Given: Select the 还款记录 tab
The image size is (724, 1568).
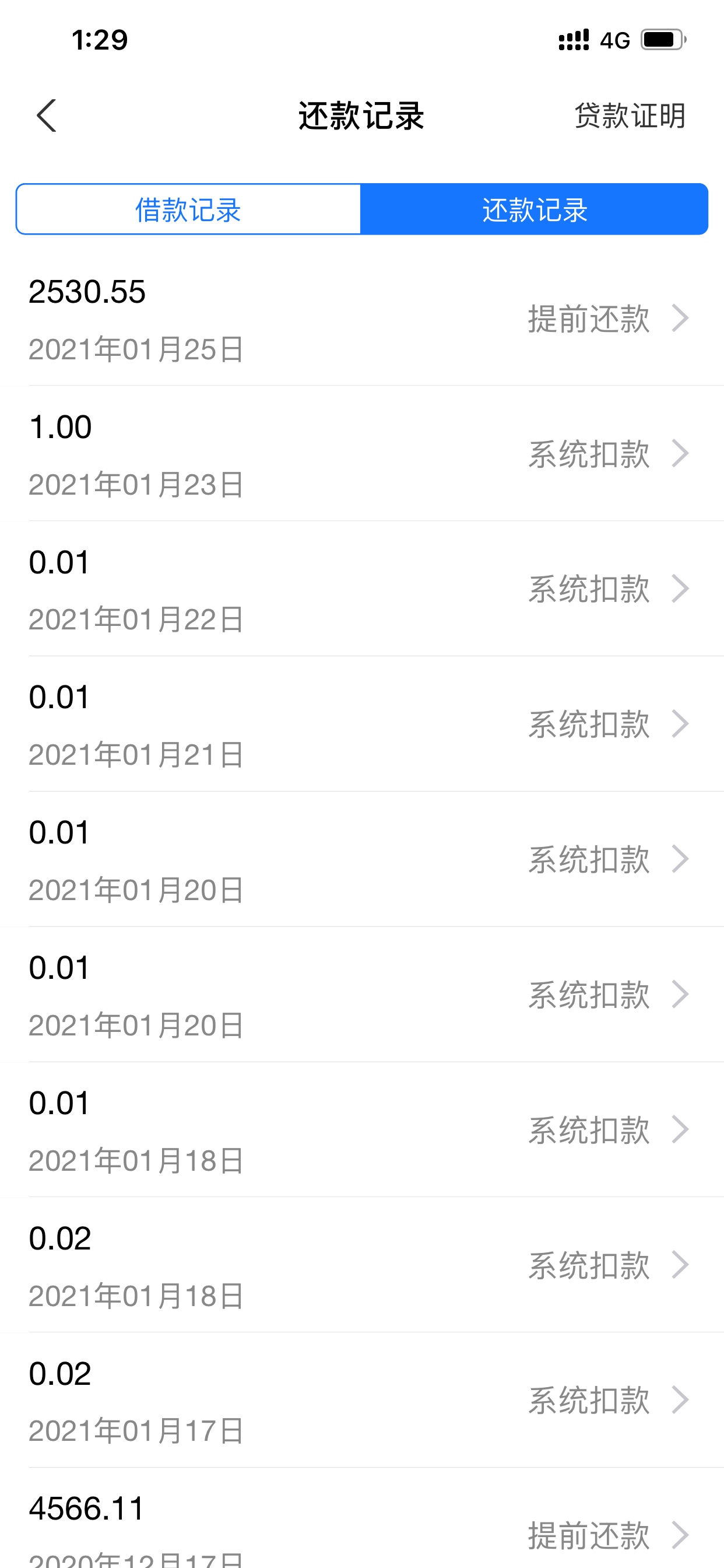Looking at the screenshot, I should tap(534, 209).
